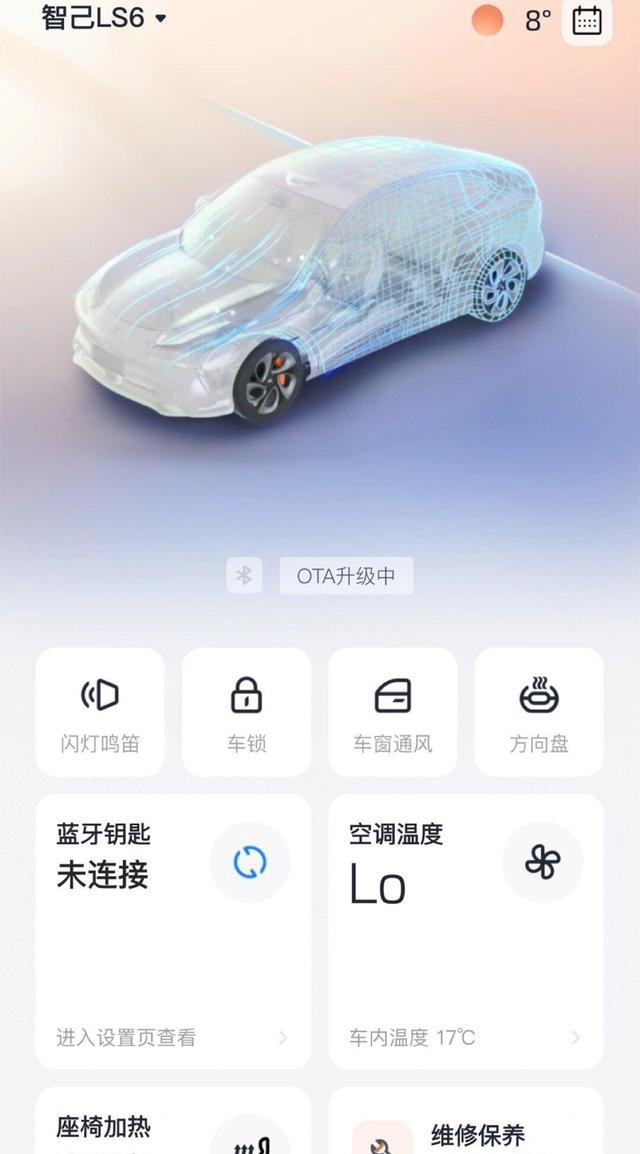Activate 闪灯鸣笛 flash and honk
640x1154 pixels.
pyautogui.click(x=100, y=712)
